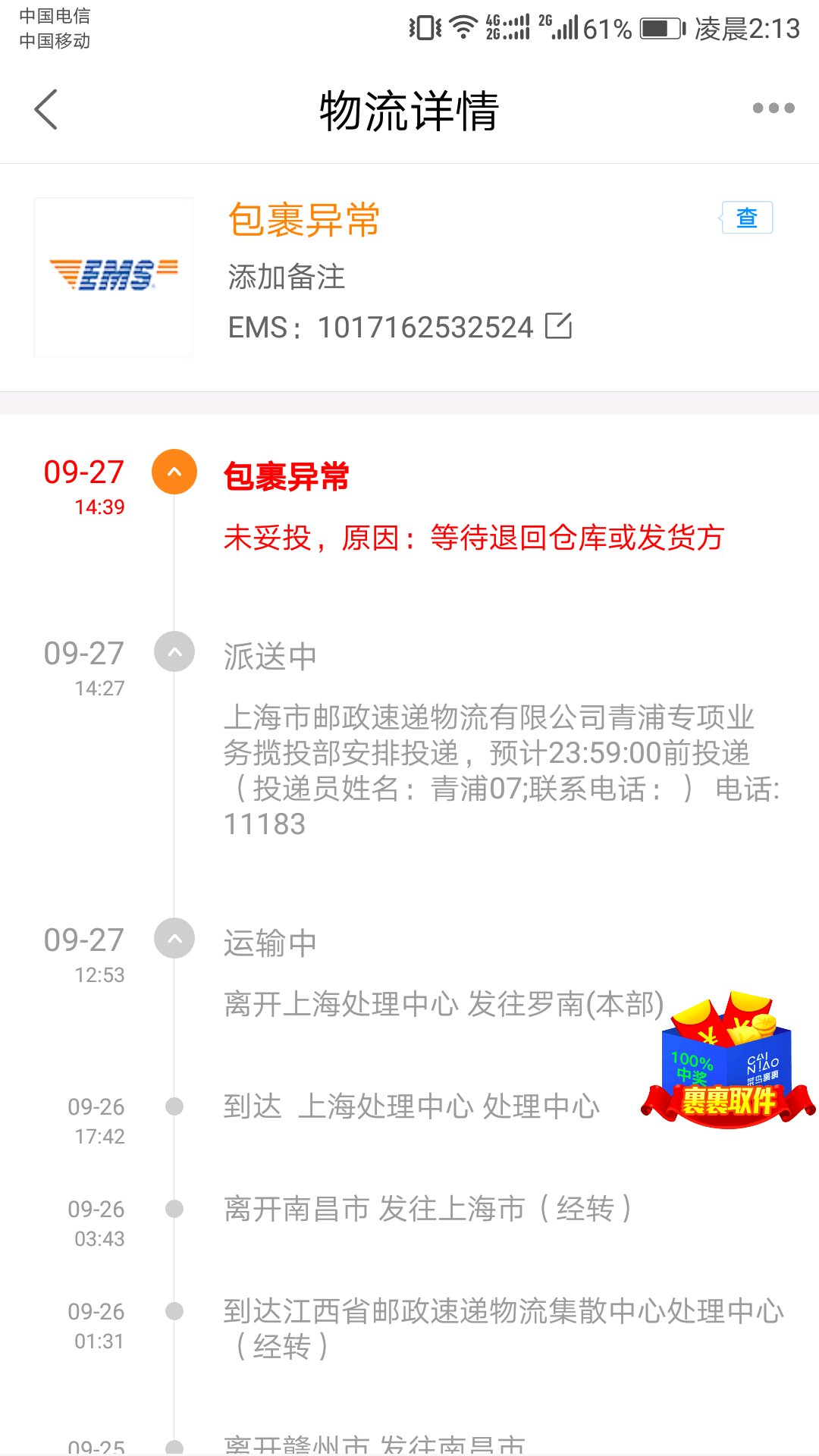819x1456 pixels.
Task: Open the 裹裹取件 red packet promo
Action: (x=728, y=1060)
